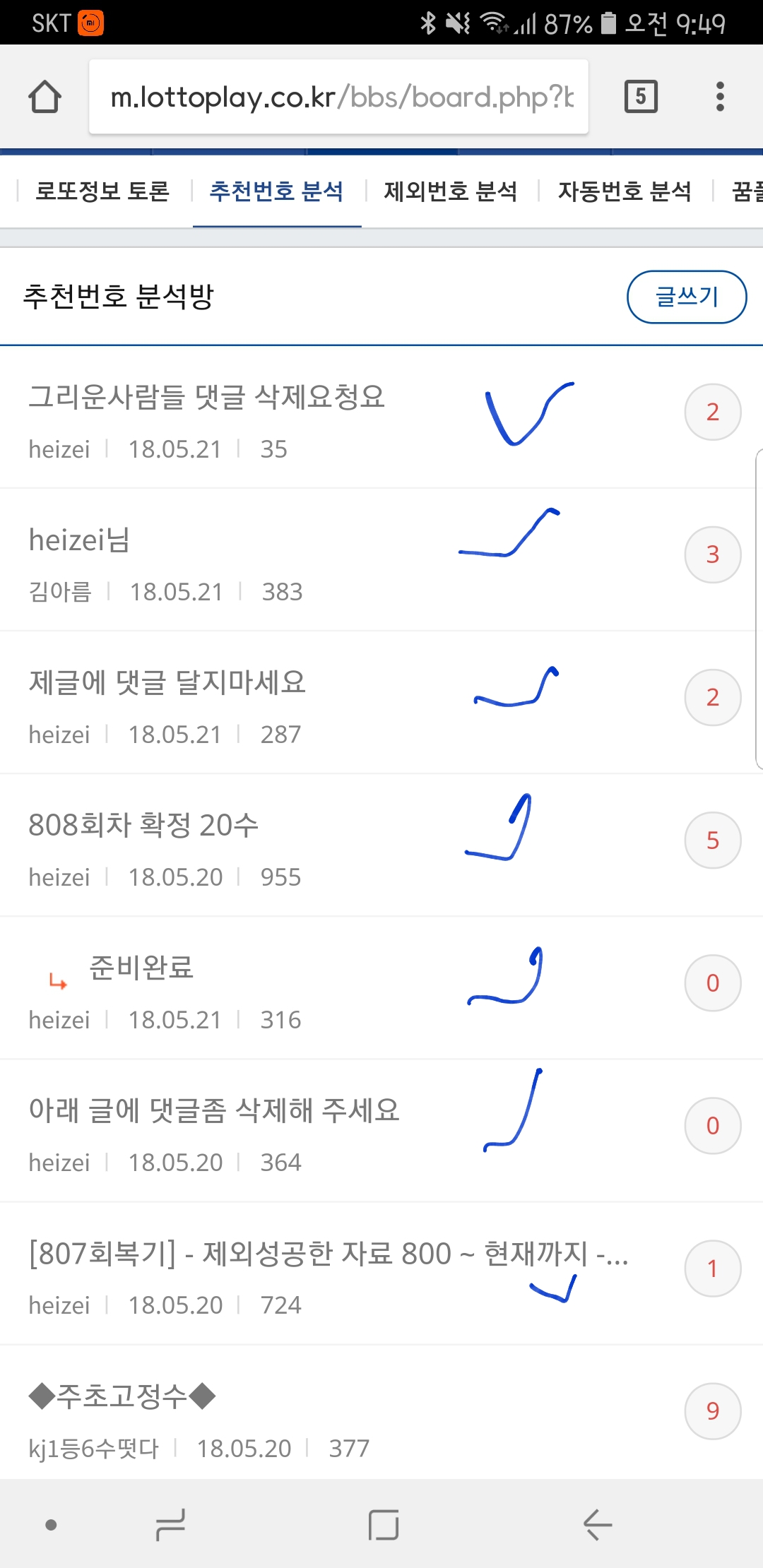763x1568 pixels.
Task: Tap the URL address bar
Action: click(339, 97)
